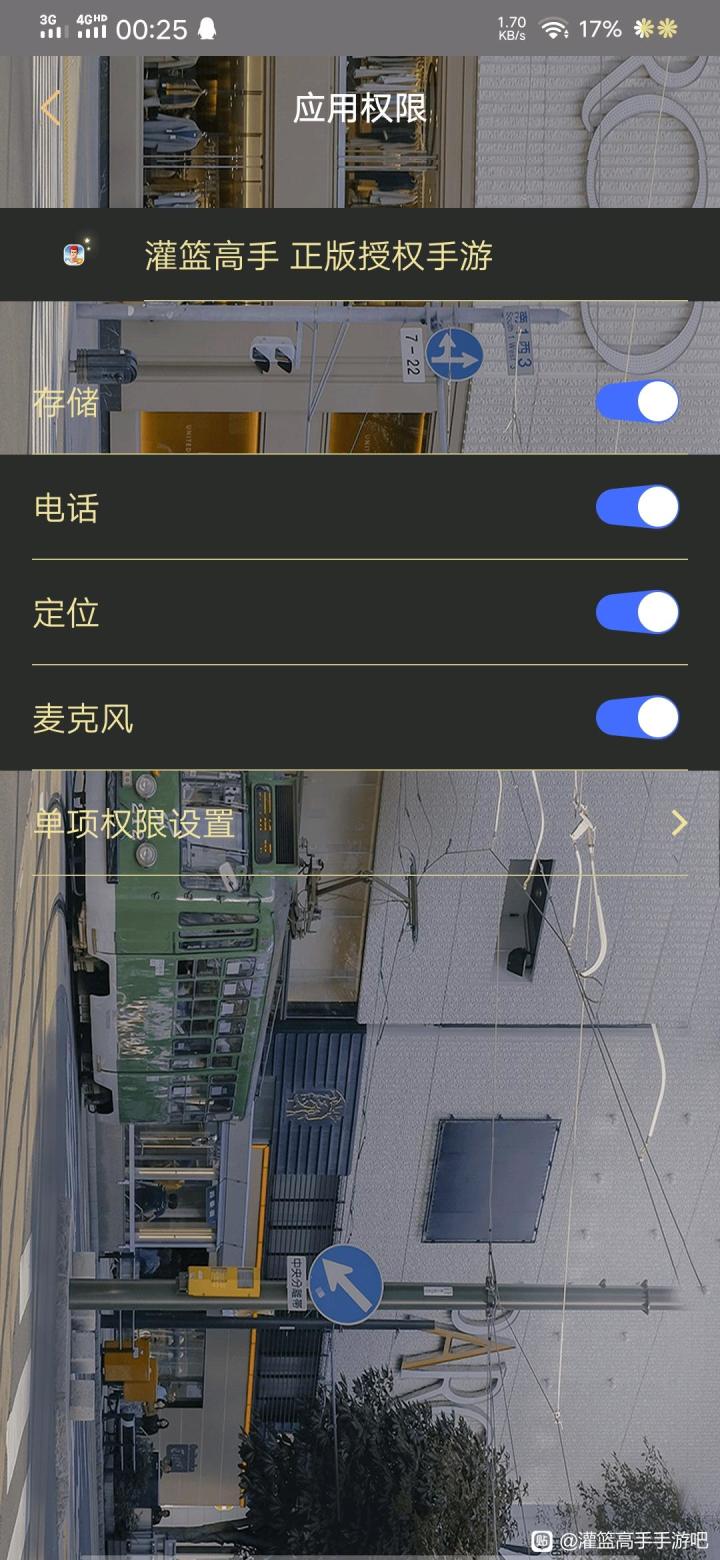Toggle off the 存储 storage permission
The height and width of the screenshot is (1560, 720).
pos(638,399)
